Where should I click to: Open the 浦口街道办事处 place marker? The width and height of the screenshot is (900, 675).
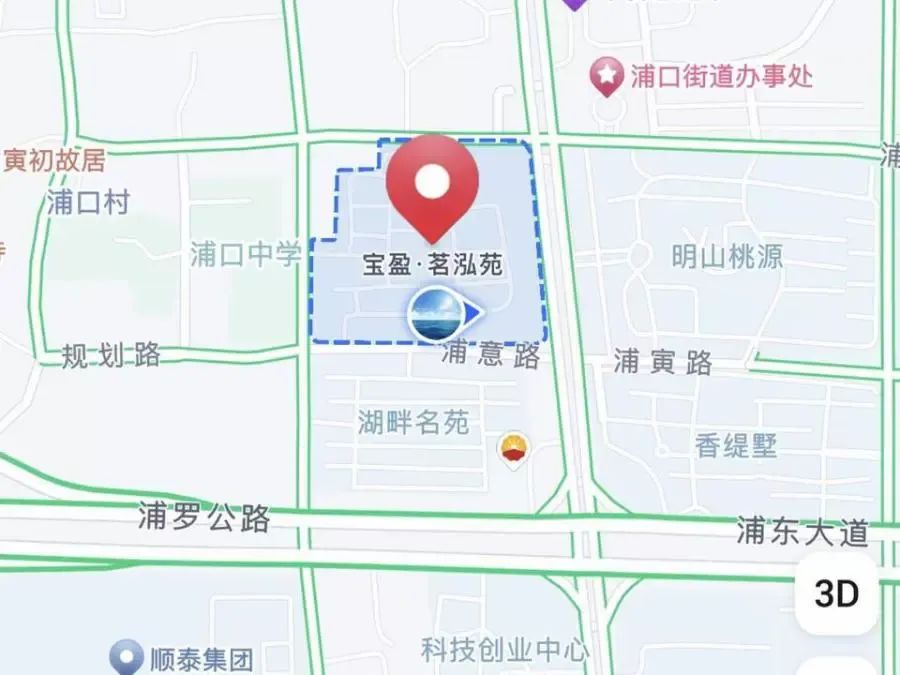click(x=606, y=75)
